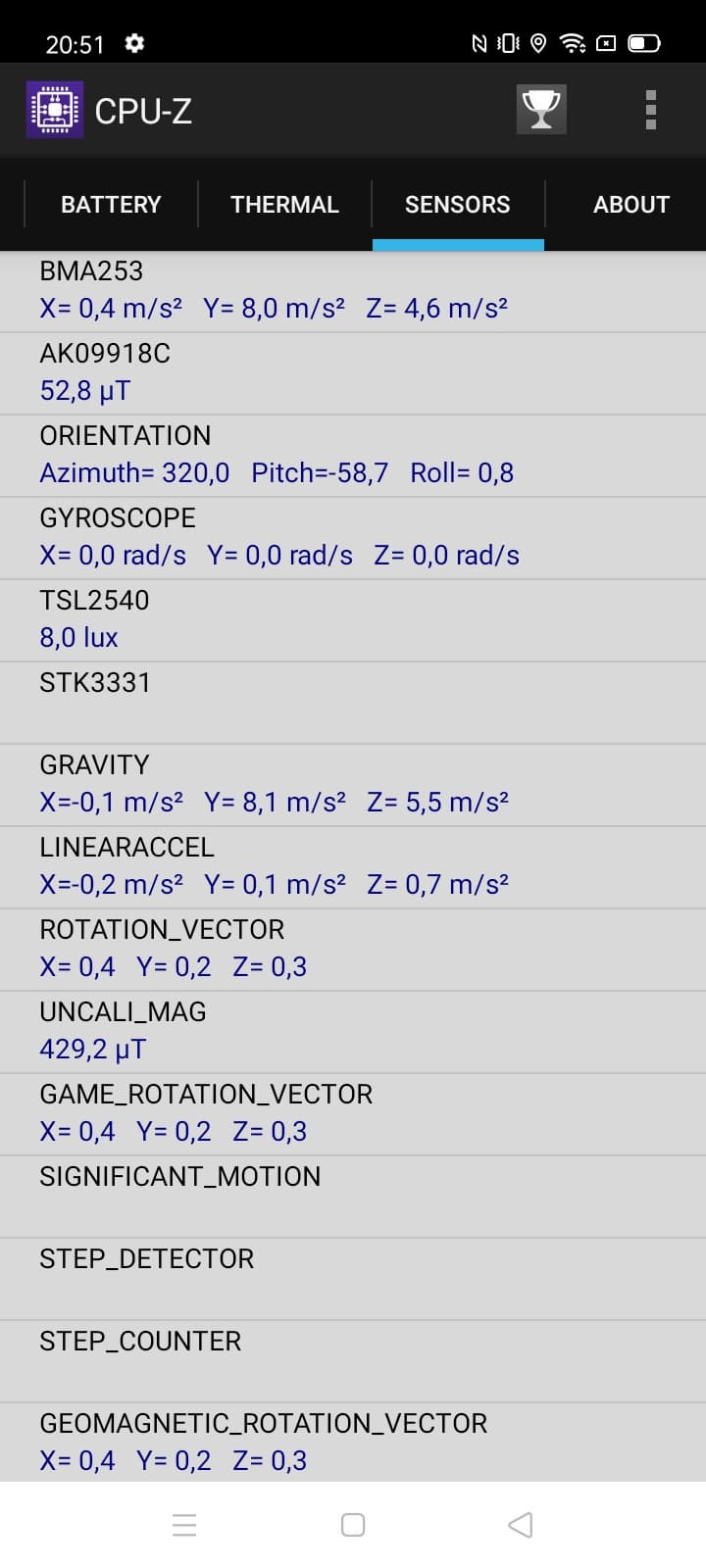Go to the home screen

[353, 1525]
